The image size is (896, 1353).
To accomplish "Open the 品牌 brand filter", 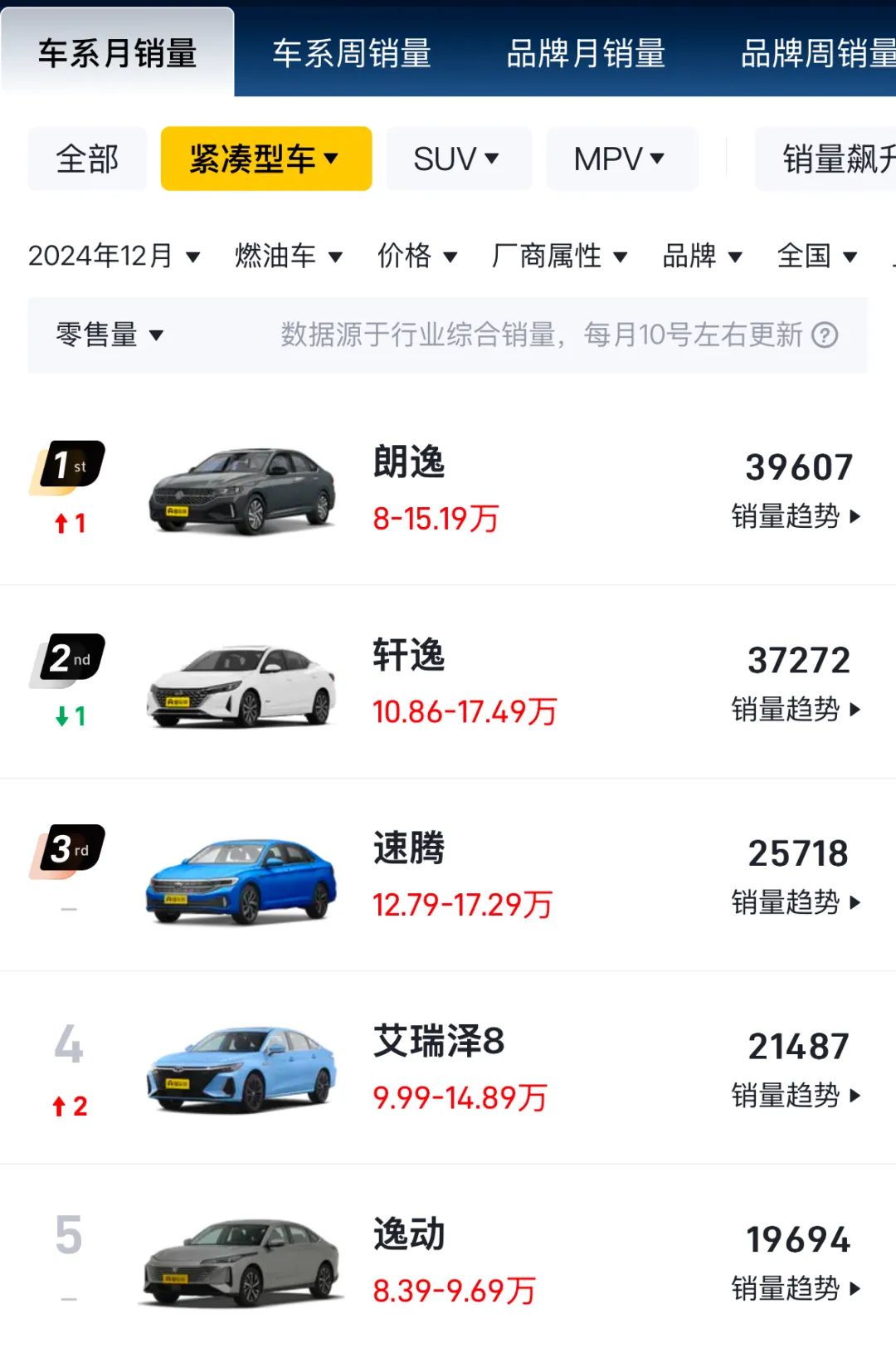I will pos(701,256).
